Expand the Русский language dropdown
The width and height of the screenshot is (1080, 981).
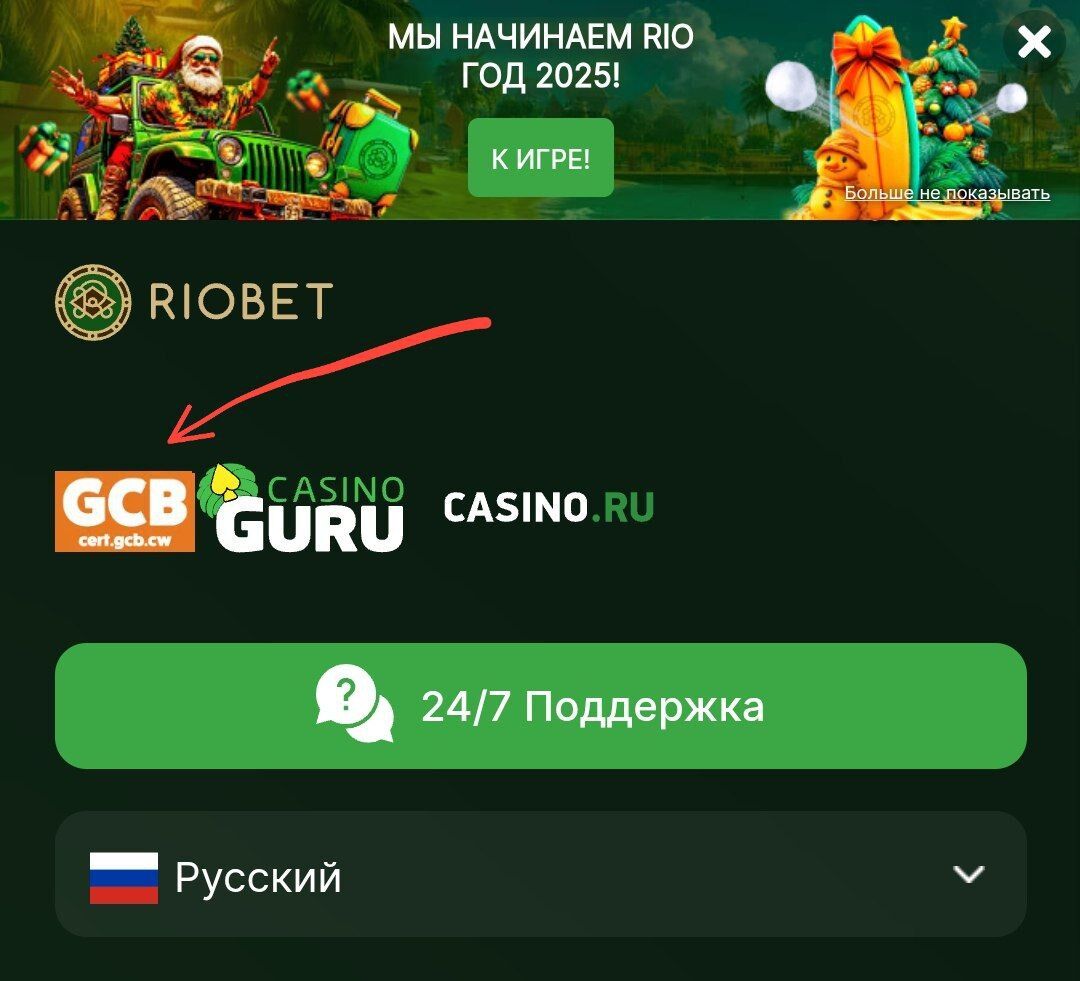pos(540,875)
